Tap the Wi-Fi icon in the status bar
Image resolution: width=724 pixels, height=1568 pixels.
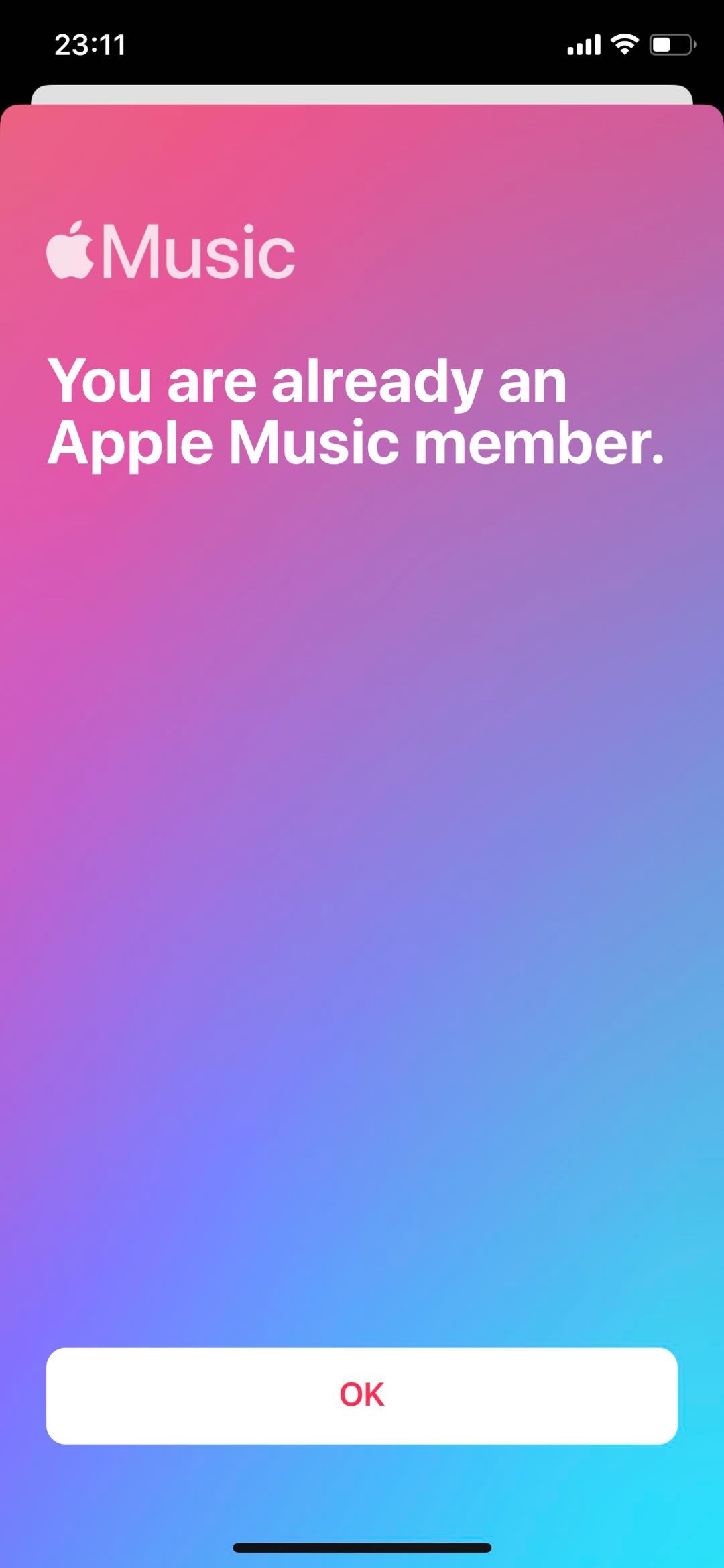[624, 43]
